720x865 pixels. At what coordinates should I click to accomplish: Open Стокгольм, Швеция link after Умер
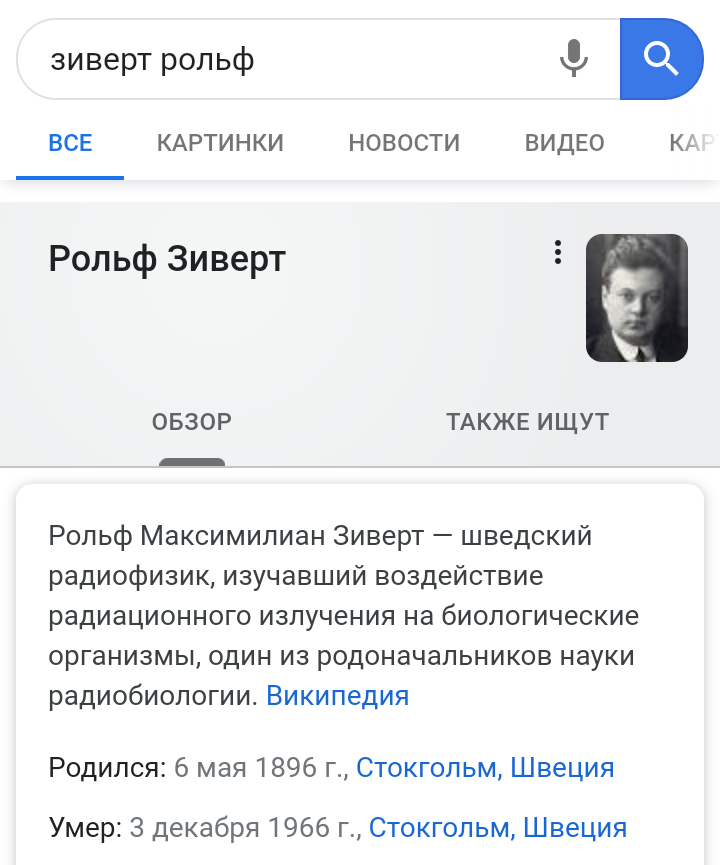click(x=497, y=828)
